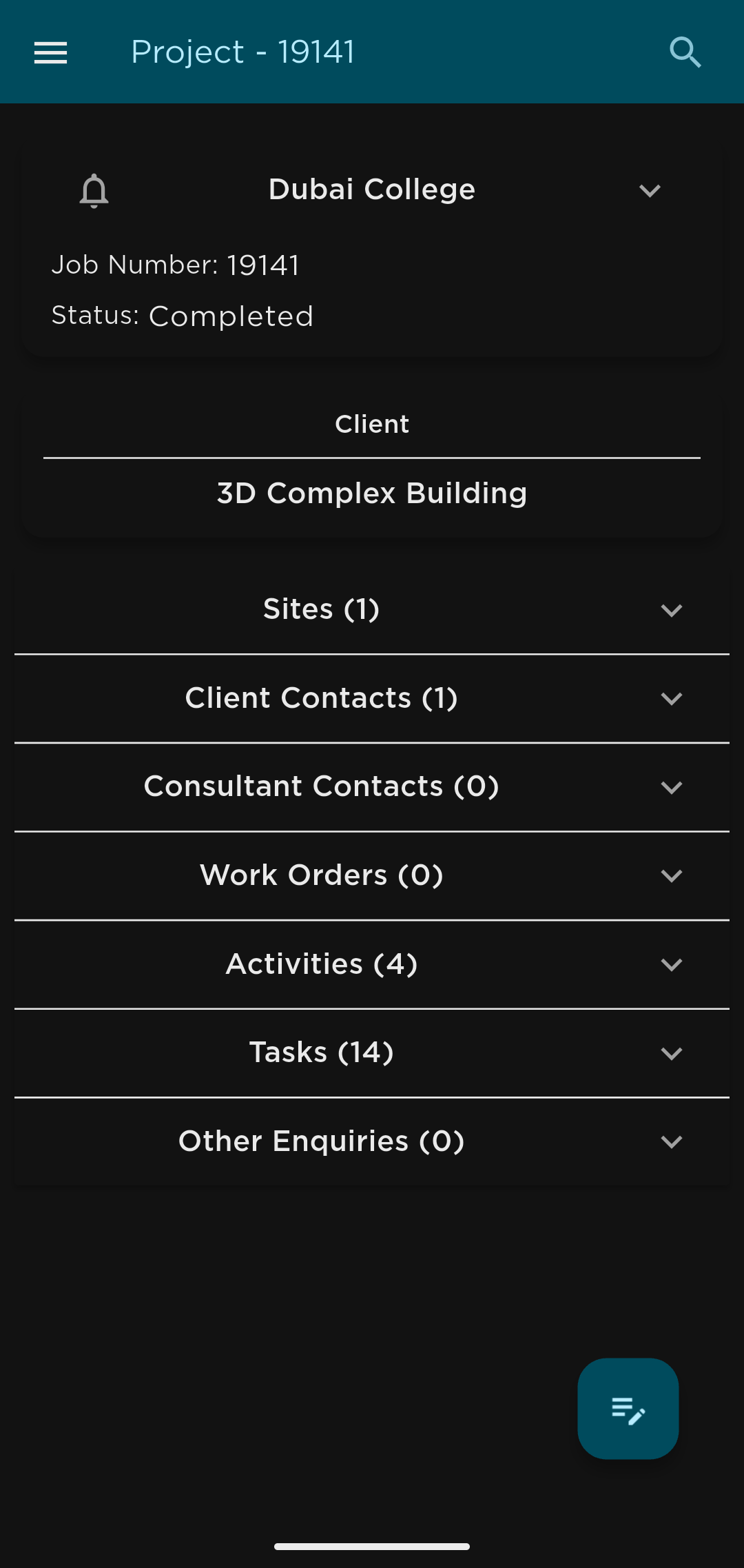Screen dimensions: 744x1568
Task: Open the hamburger navigation menu
Action: tap(51, 52)
